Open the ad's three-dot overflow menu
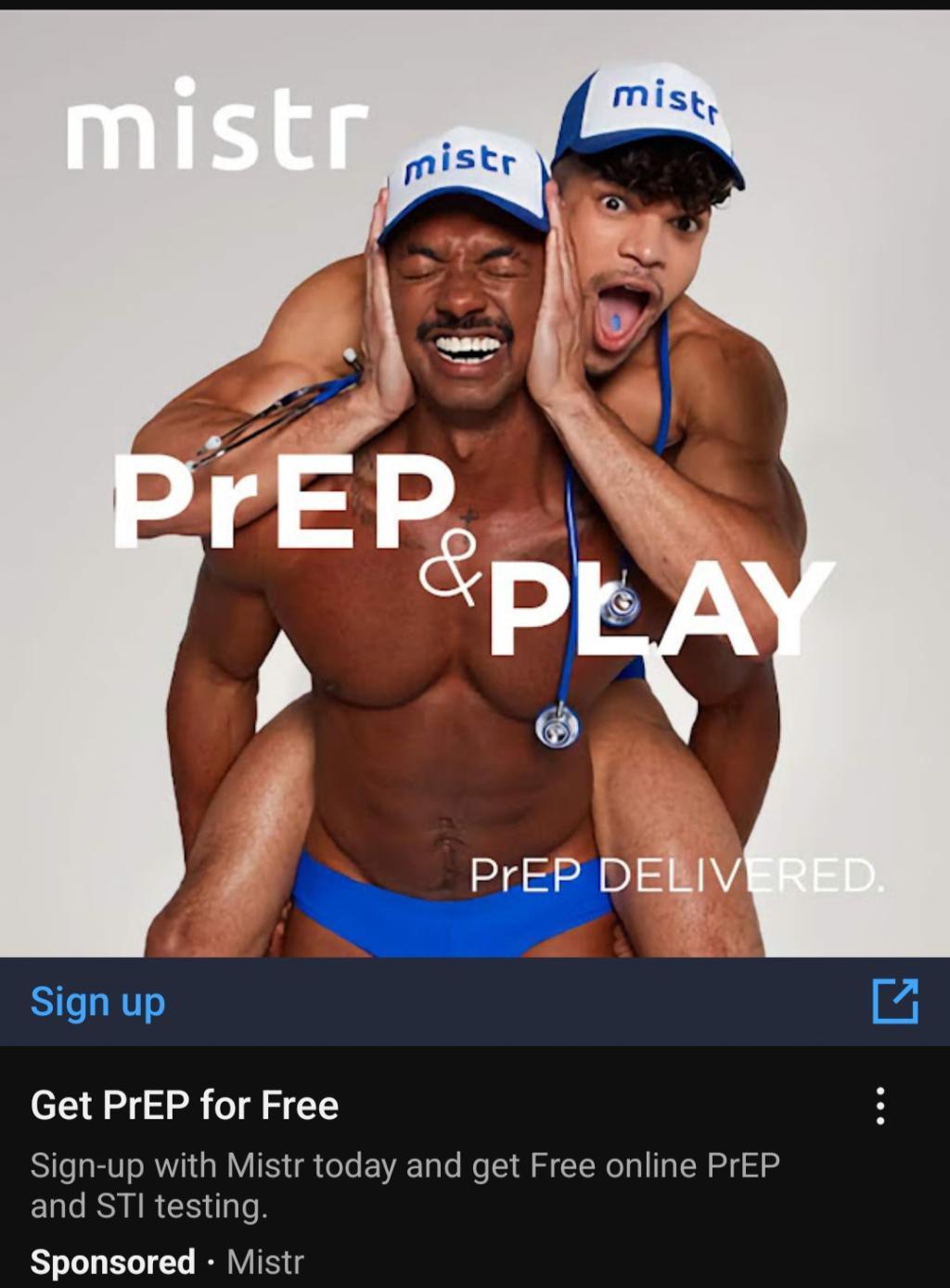950x1288 pixels. pos(879,1106)
